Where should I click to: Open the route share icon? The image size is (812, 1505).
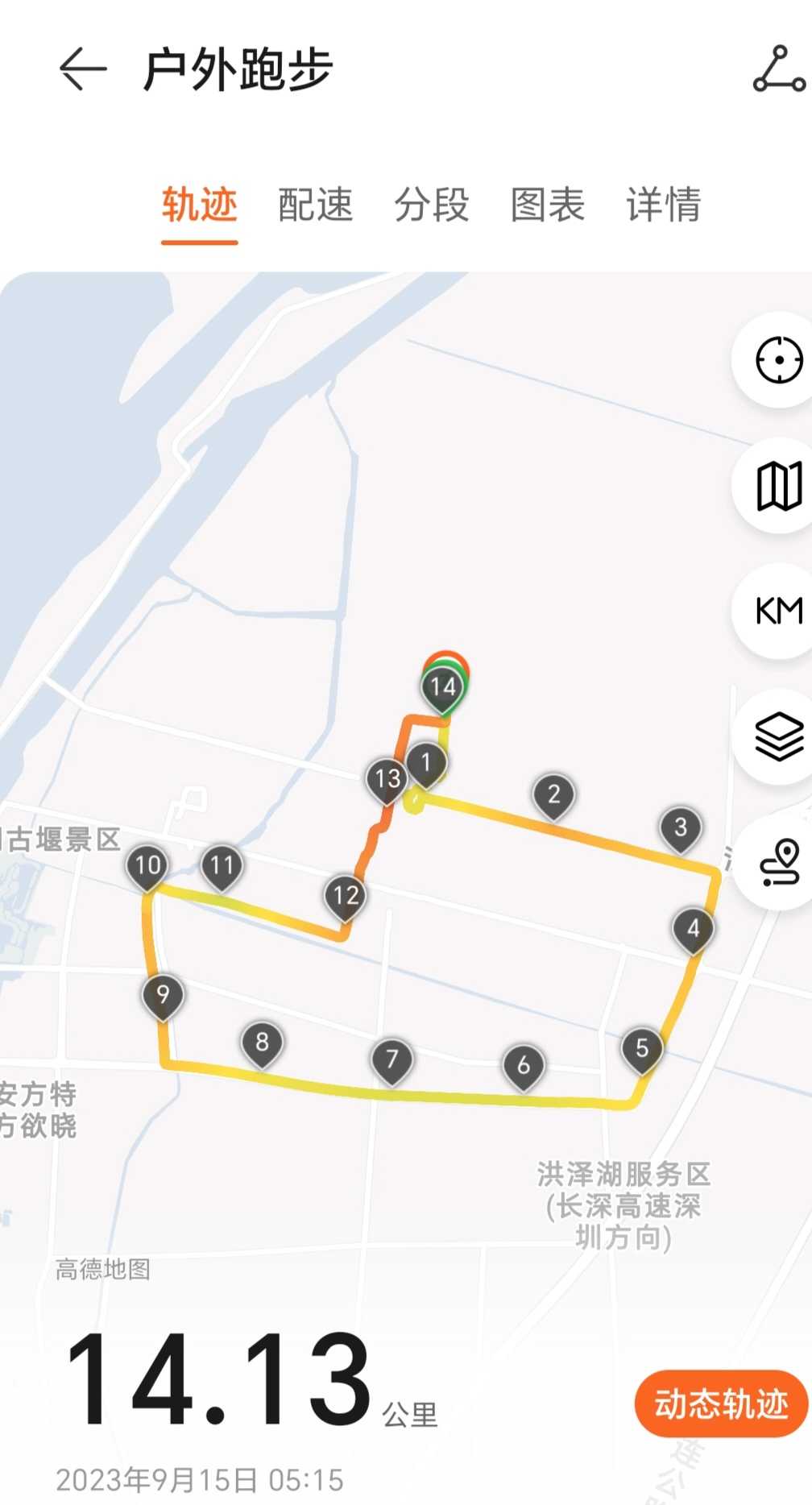click(778, 68)
